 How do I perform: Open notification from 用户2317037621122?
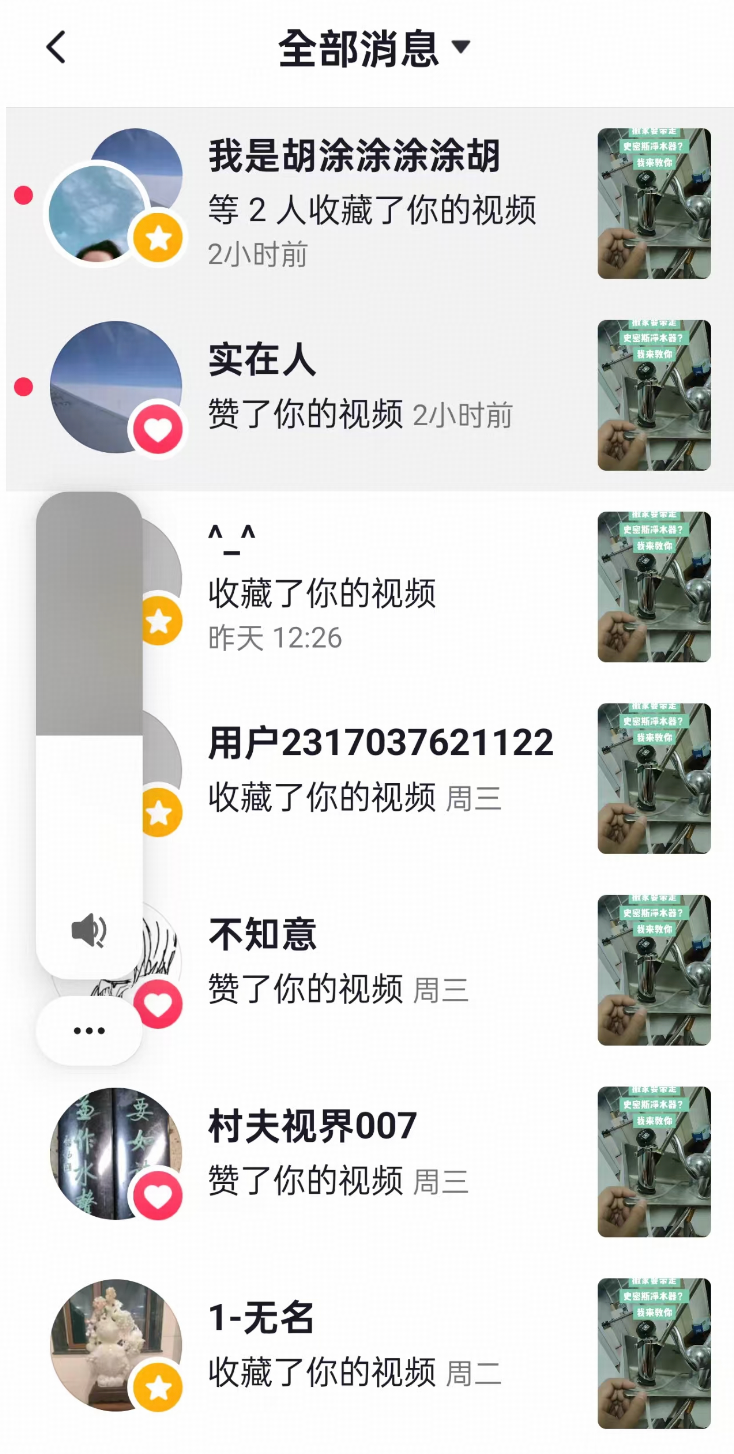(x=370, y=779)
